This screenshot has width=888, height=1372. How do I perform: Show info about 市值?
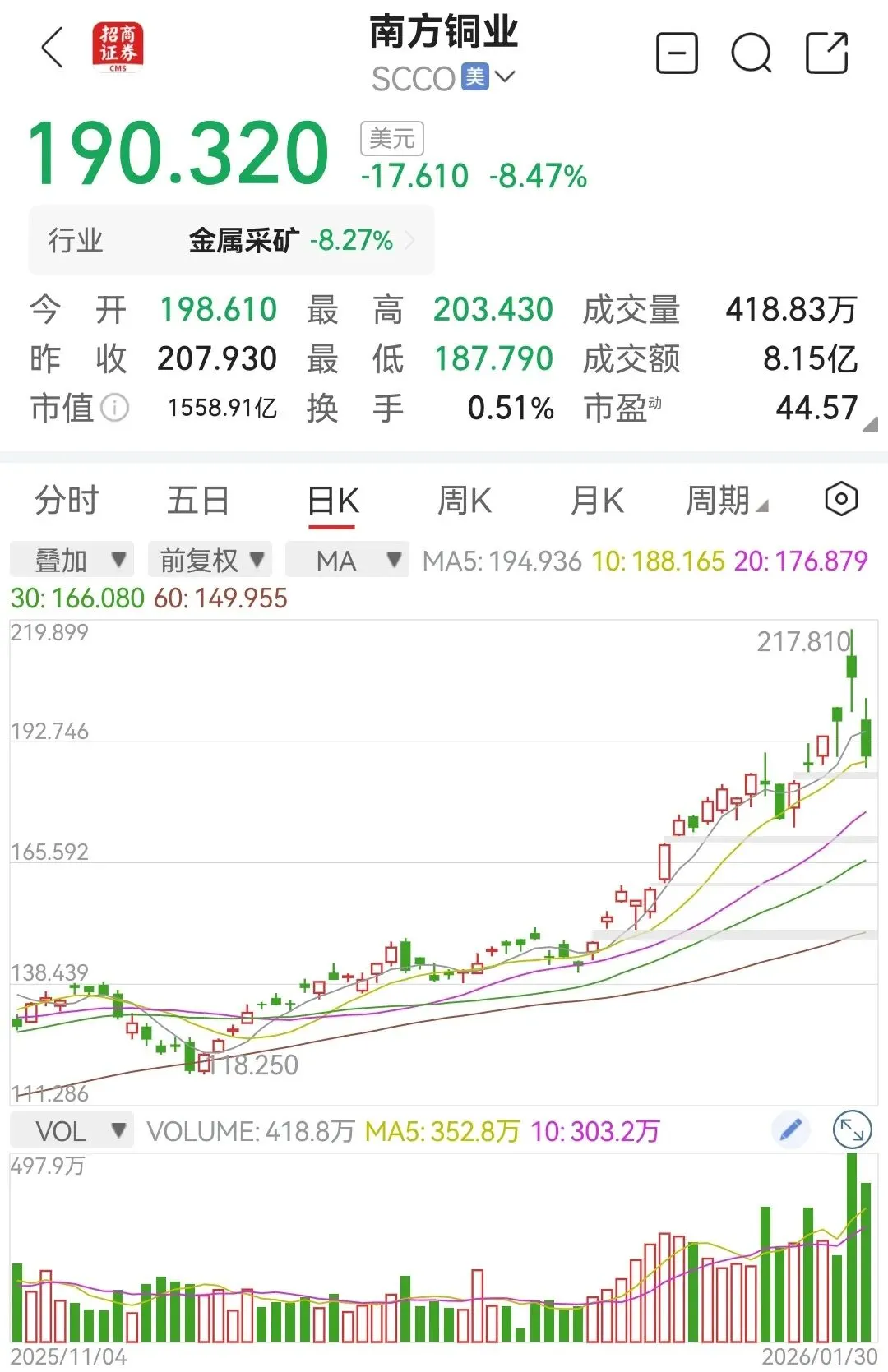114,407
